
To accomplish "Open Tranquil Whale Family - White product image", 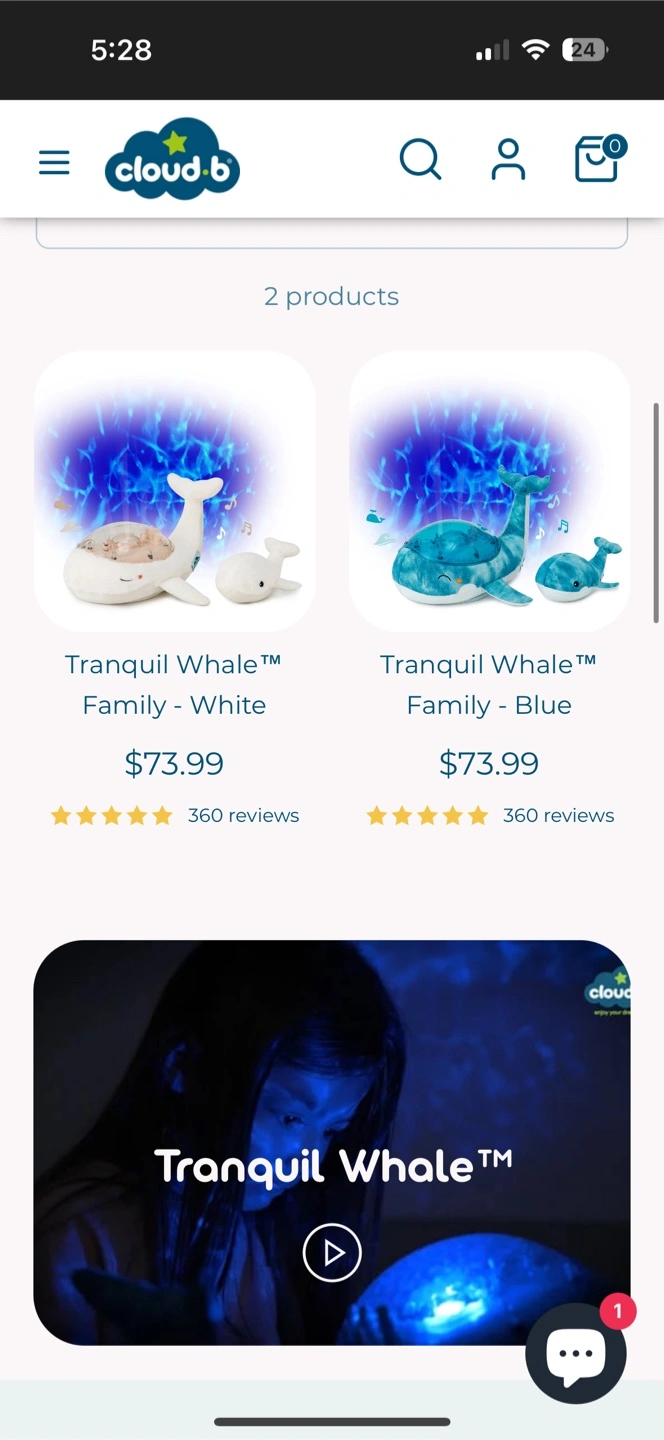I will (x=175, y=491).
